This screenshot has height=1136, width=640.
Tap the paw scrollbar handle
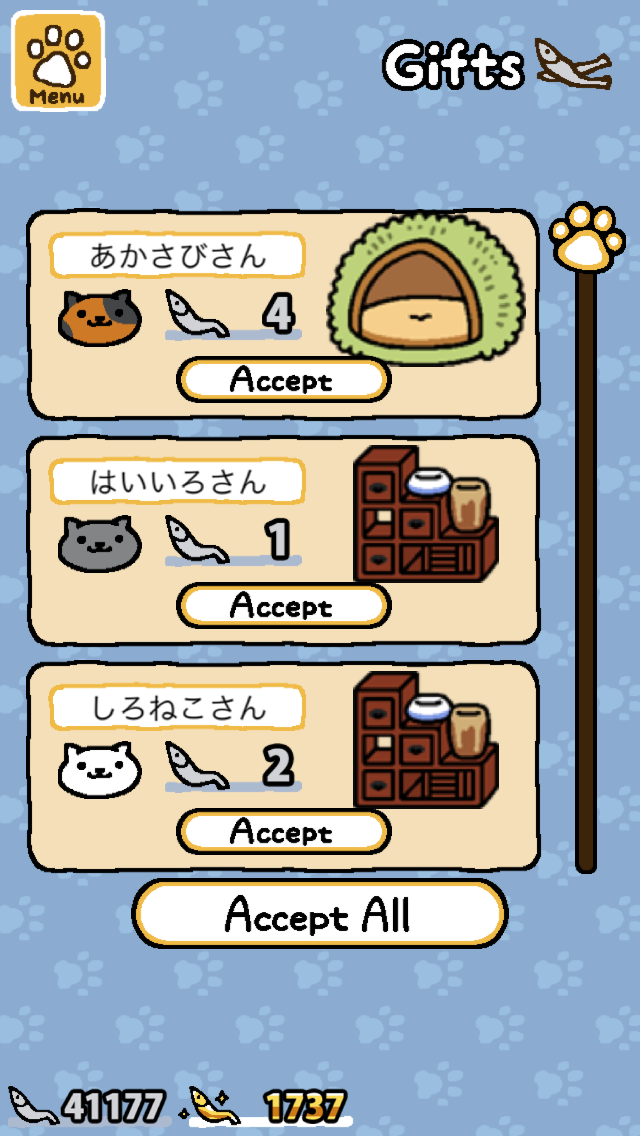pos(587,236)
